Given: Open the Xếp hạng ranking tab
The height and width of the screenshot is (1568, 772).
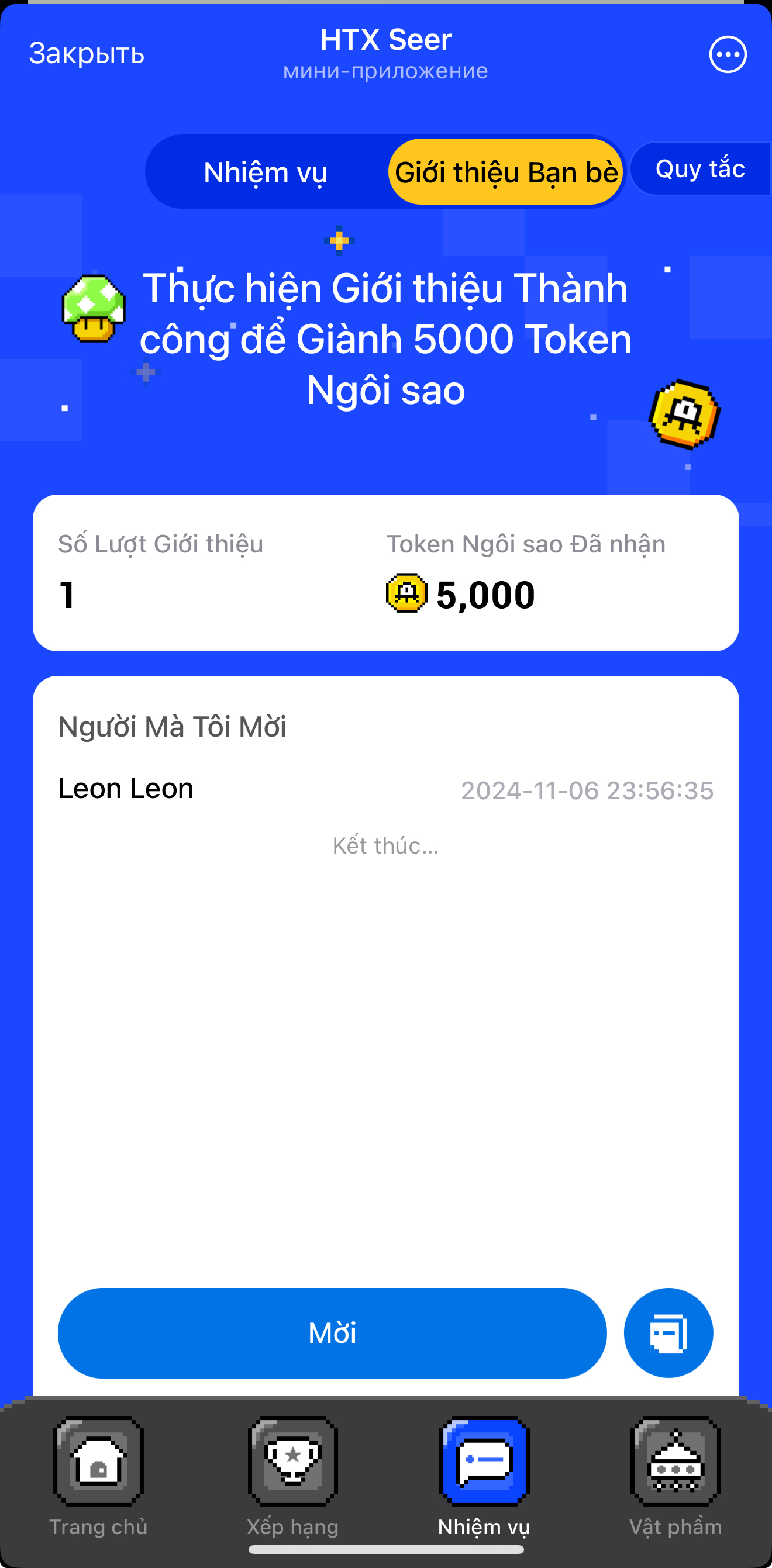Looking at the screenshot, I should click(x=293, y=1476).
